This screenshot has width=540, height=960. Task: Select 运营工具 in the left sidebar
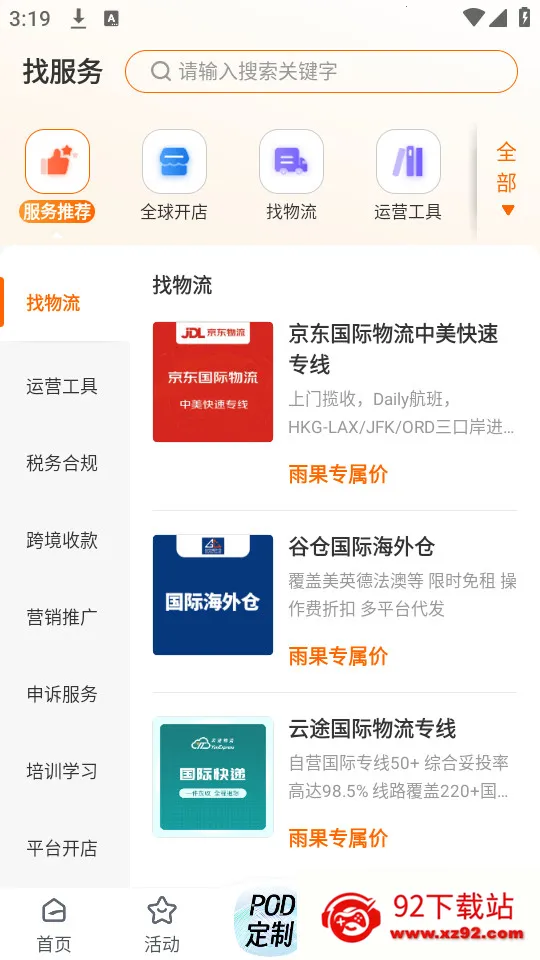point(62,386)
